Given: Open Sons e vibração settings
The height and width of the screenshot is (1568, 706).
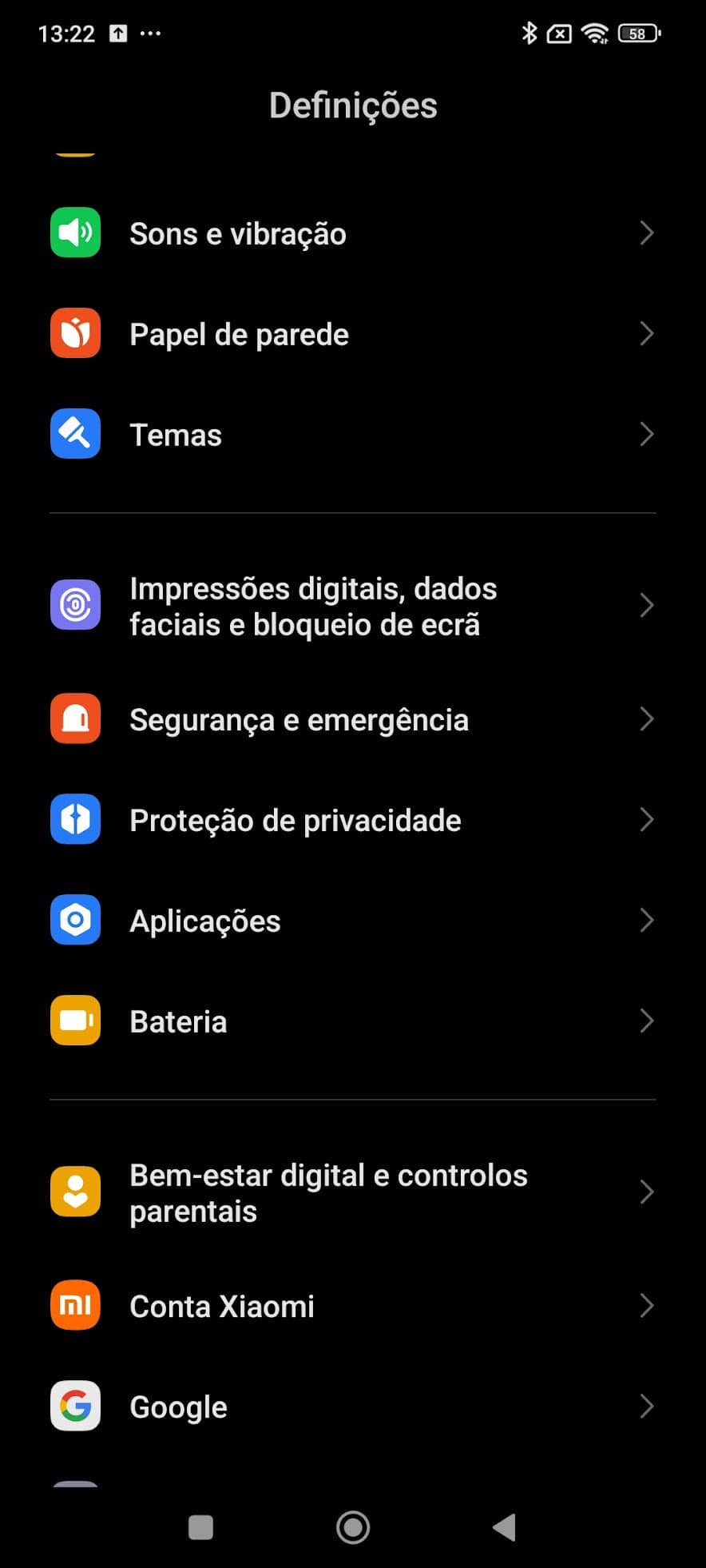Looking at the screenshot, I should (x=238, y=233).
